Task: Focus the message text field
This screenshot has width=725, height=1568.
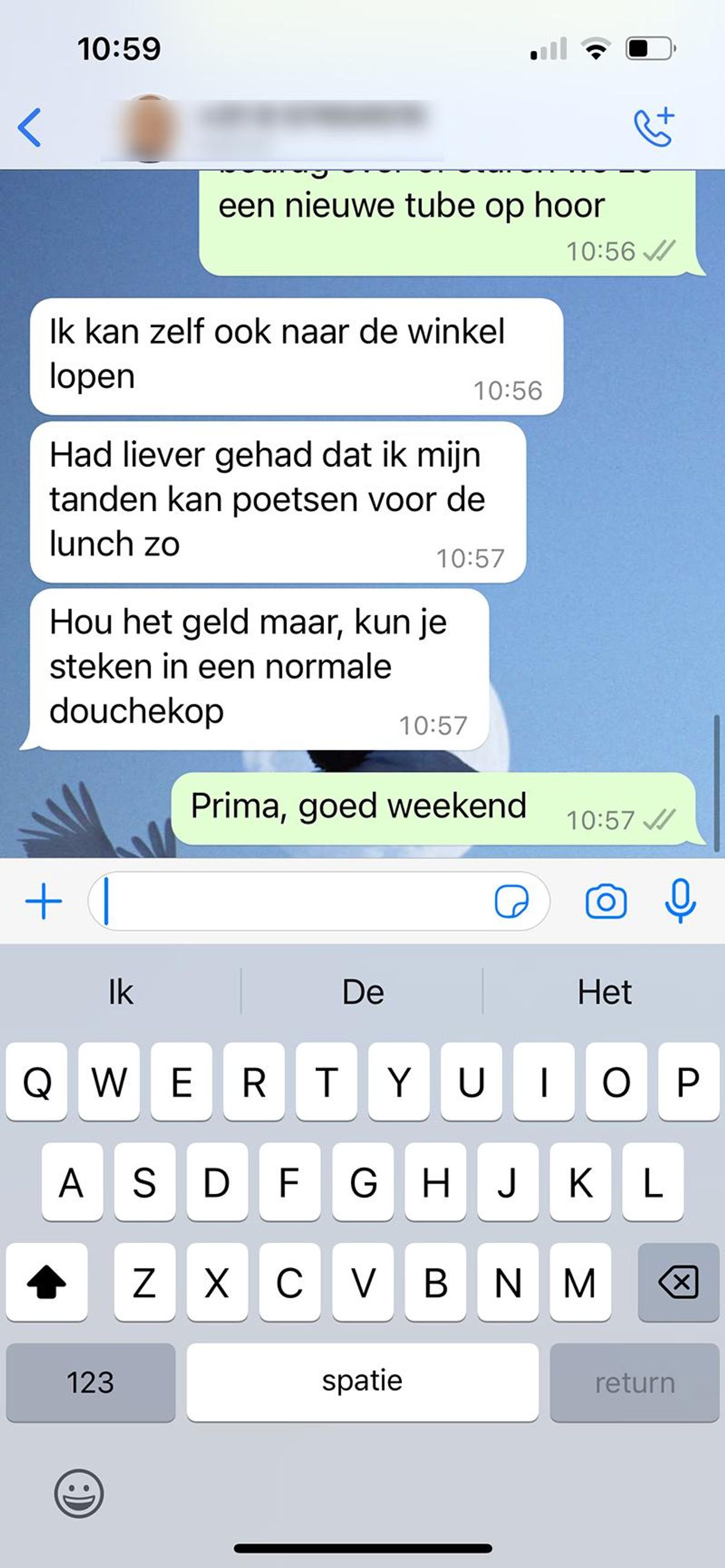Action: pyautogui.click(x=292, y=901)
